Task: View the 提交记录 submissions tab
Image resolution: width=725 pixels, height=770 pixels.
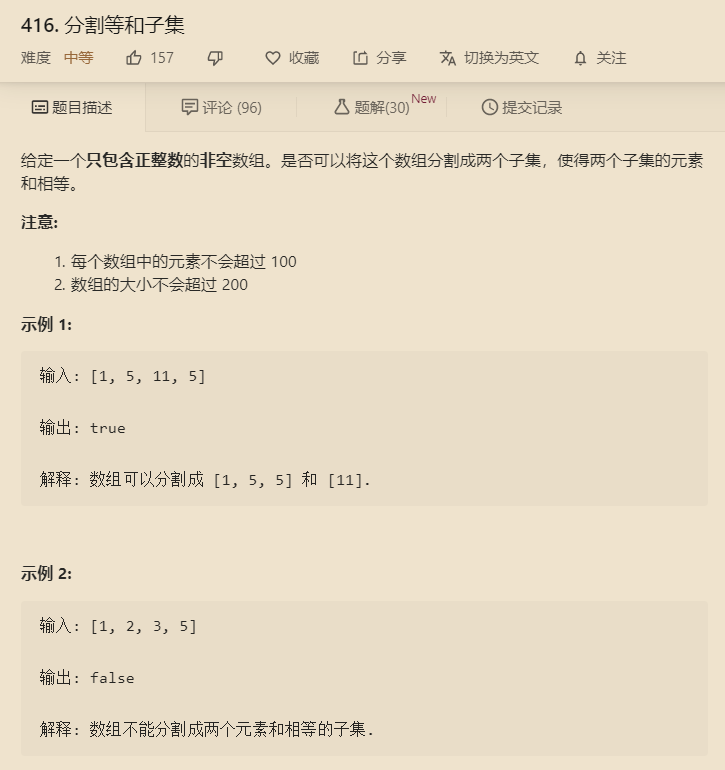Action: point(522,107)
